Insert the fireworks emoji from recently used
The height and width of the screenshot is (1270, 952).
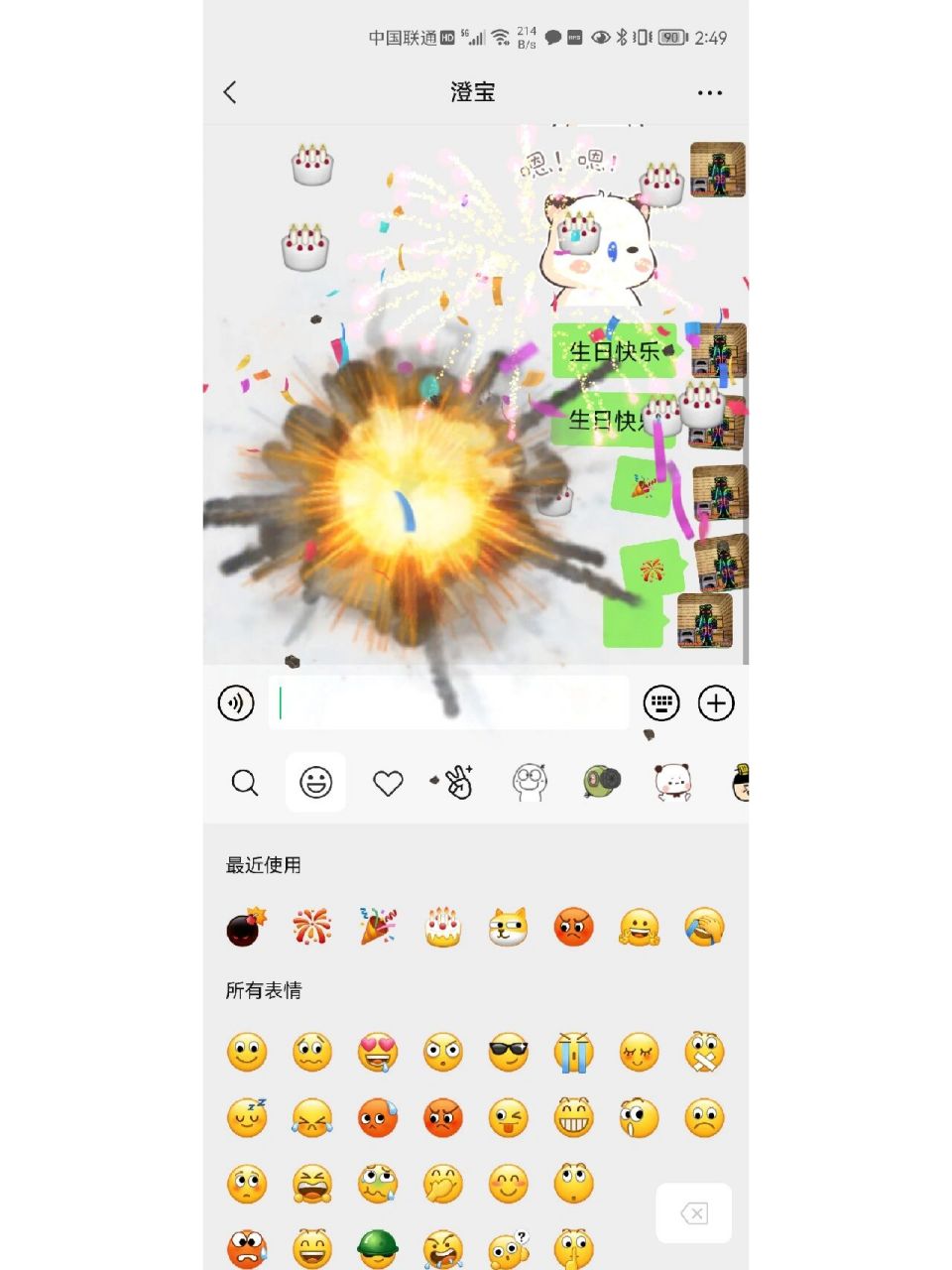click(x=311, y=928)
